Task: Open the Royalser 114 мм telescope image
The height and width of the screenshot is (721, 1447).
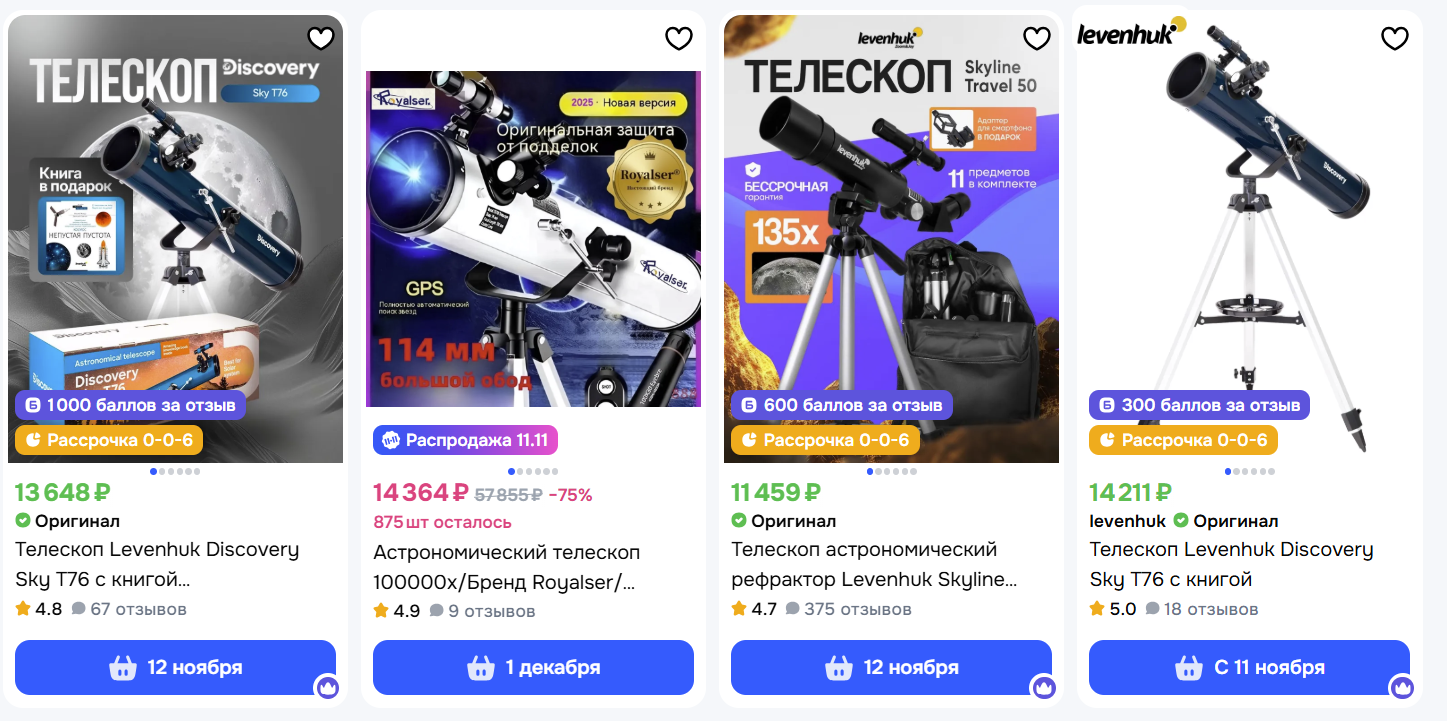Action: pos(533,240)
